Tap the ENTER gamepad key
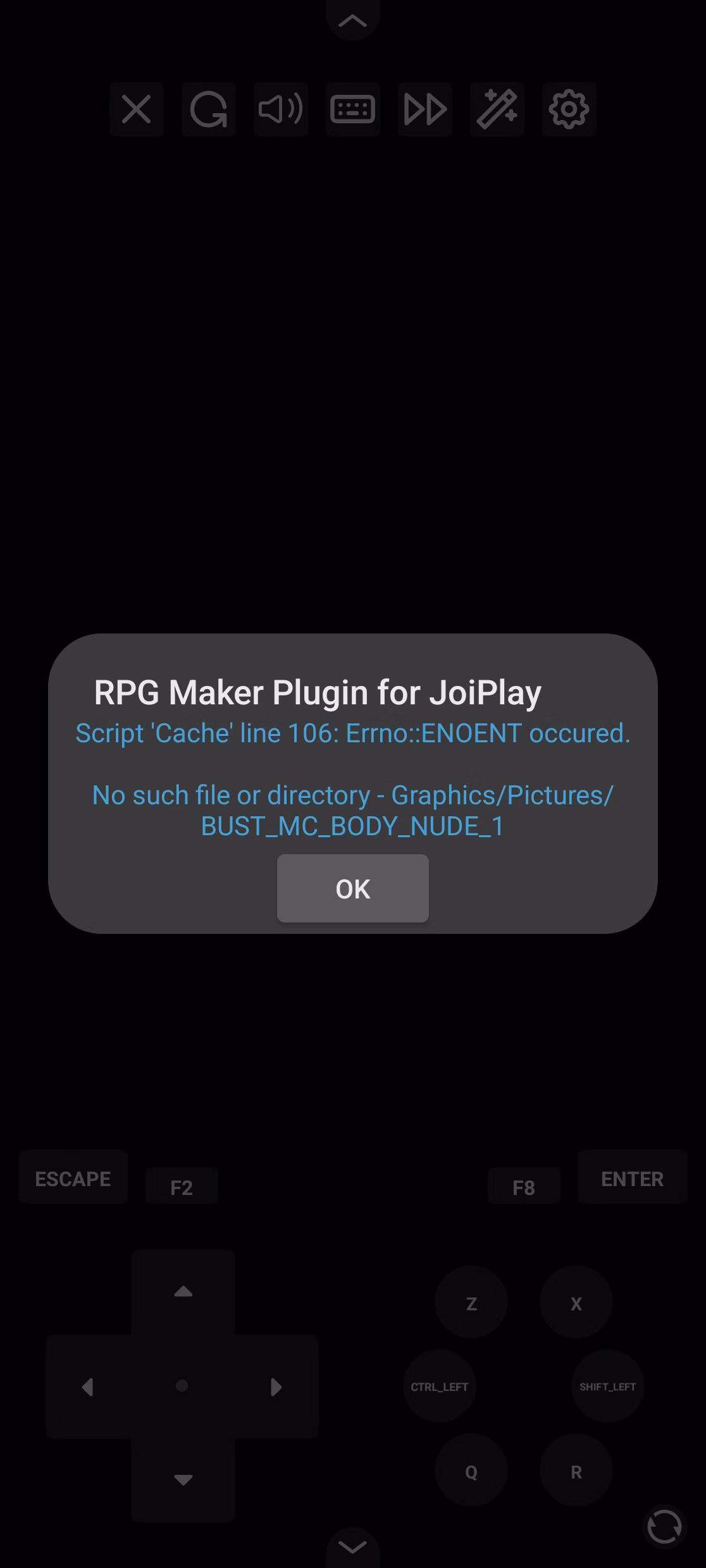 pyautogui.click(x=632, y=1179)
